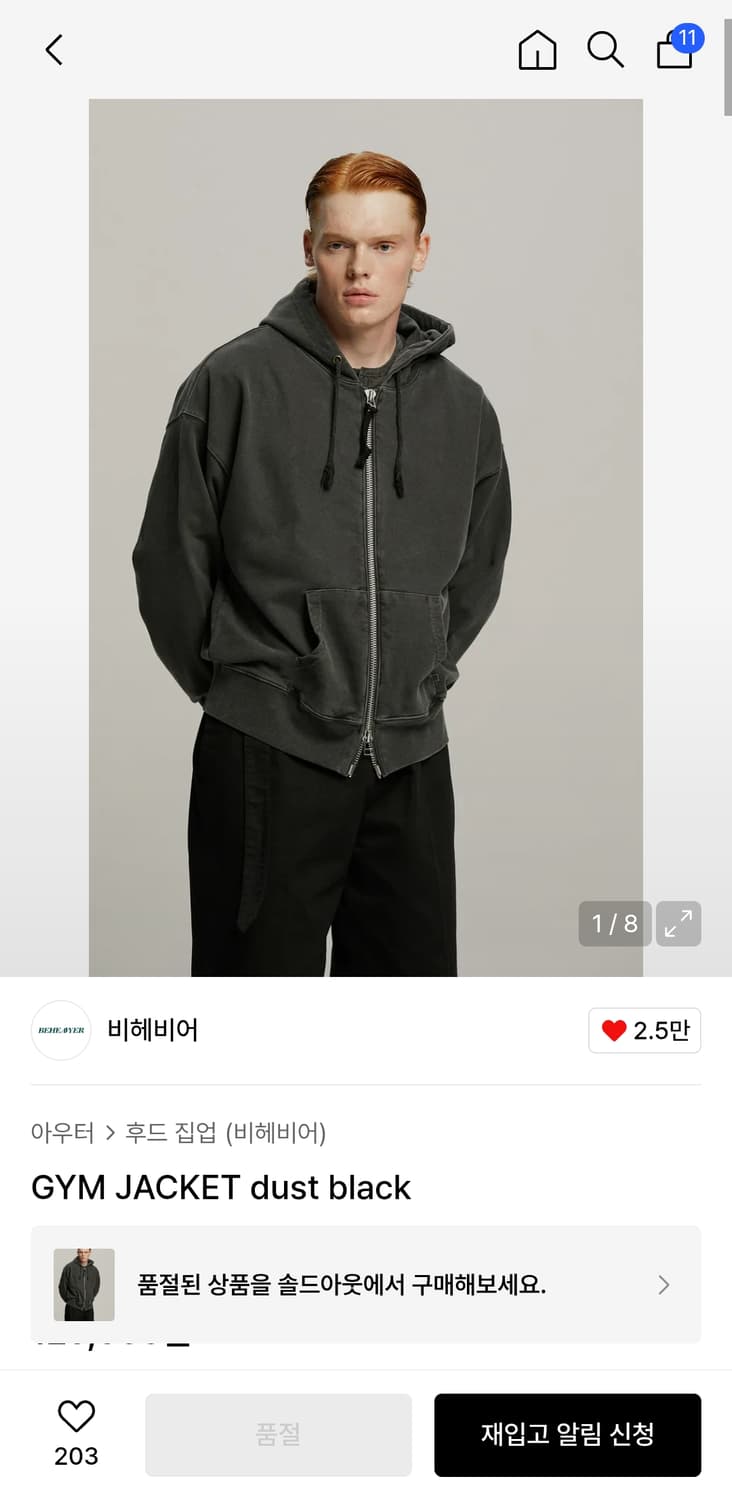Screen dimensions: 732x1500
Task: Like the product to change the 203 count
Action: 76,1415
